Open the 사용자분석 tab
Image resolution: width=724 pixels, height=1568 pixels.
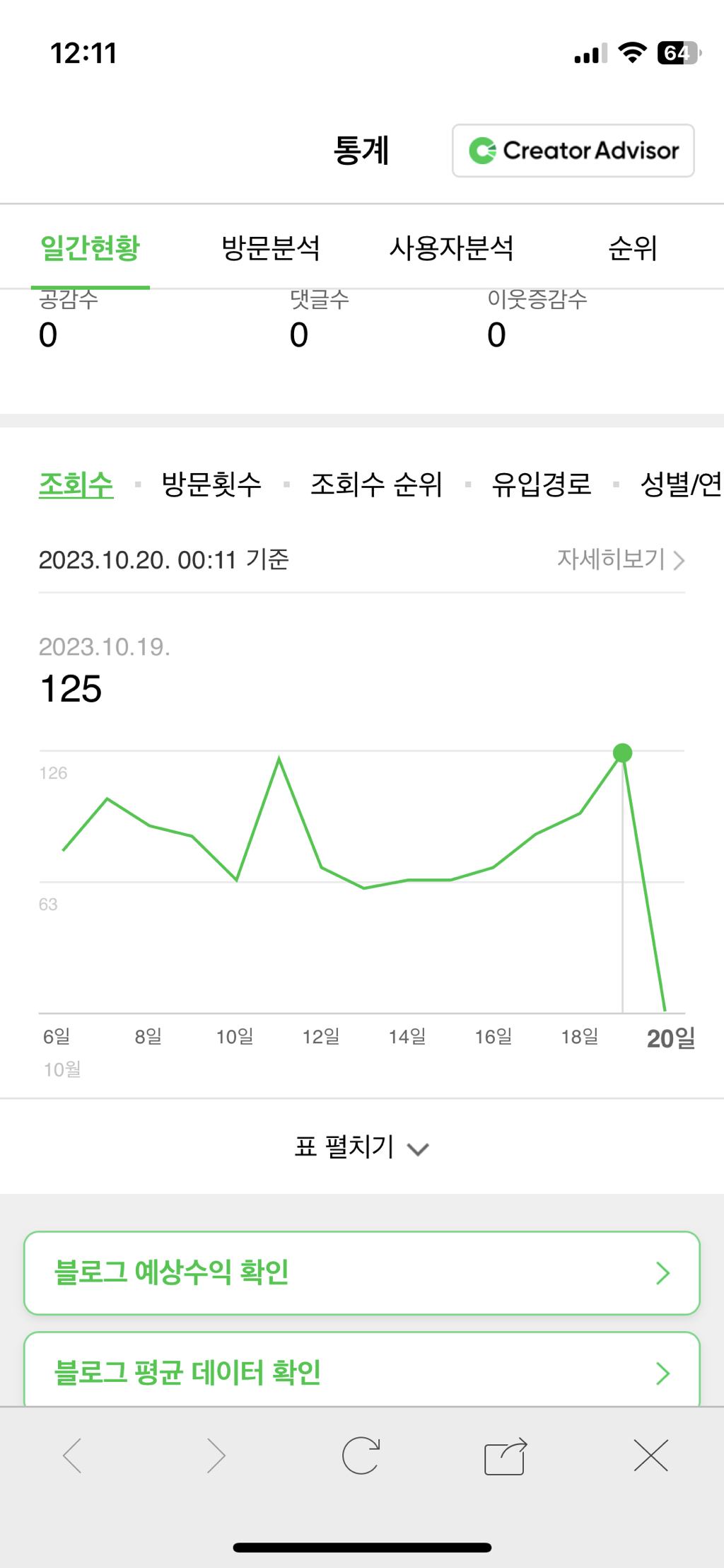(452, 248)
